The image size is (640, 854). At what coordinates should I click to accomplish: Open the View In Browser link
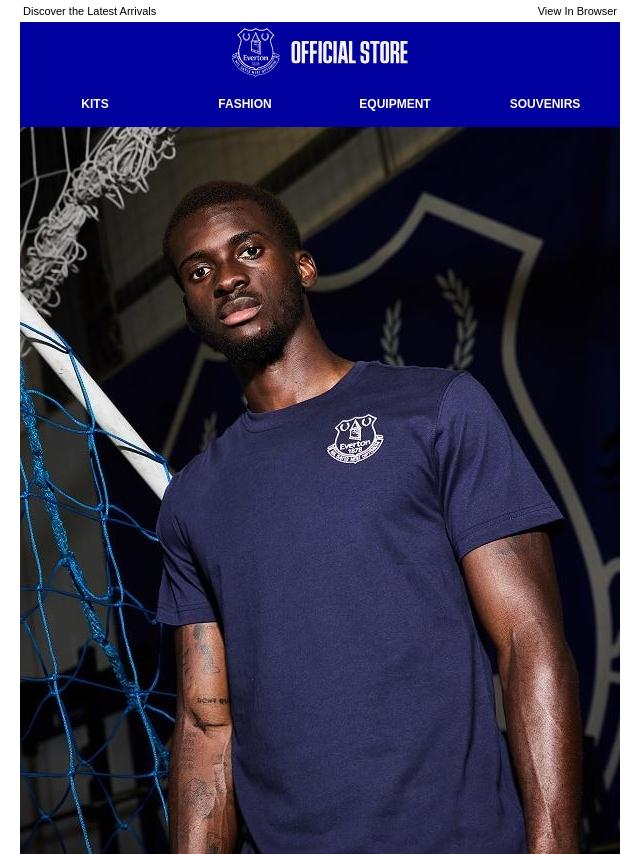pos(576,11)
